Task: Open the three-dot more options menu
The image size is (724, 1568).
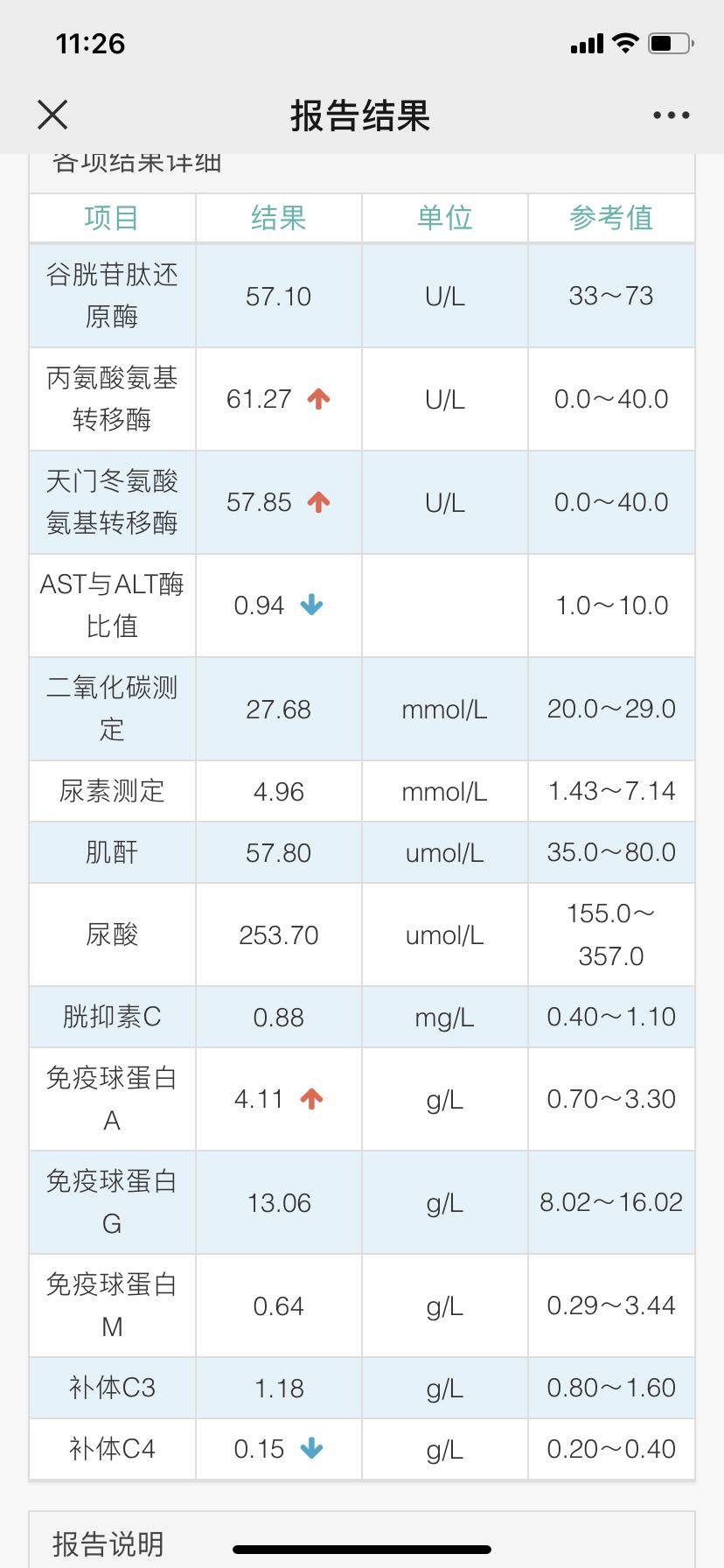Action: 671,115
